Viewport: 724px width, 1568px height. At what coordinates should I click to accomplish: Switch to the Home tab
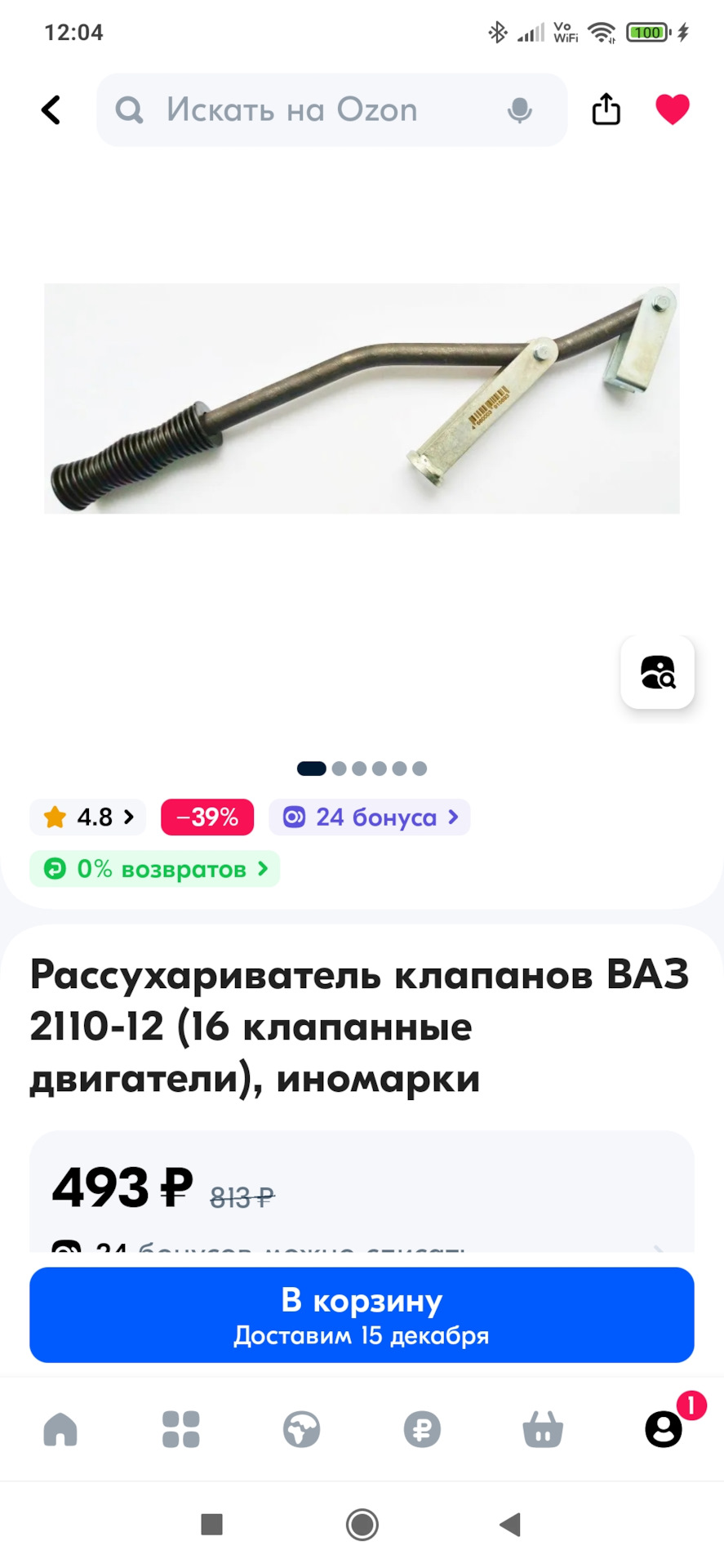pos(60,1429)
